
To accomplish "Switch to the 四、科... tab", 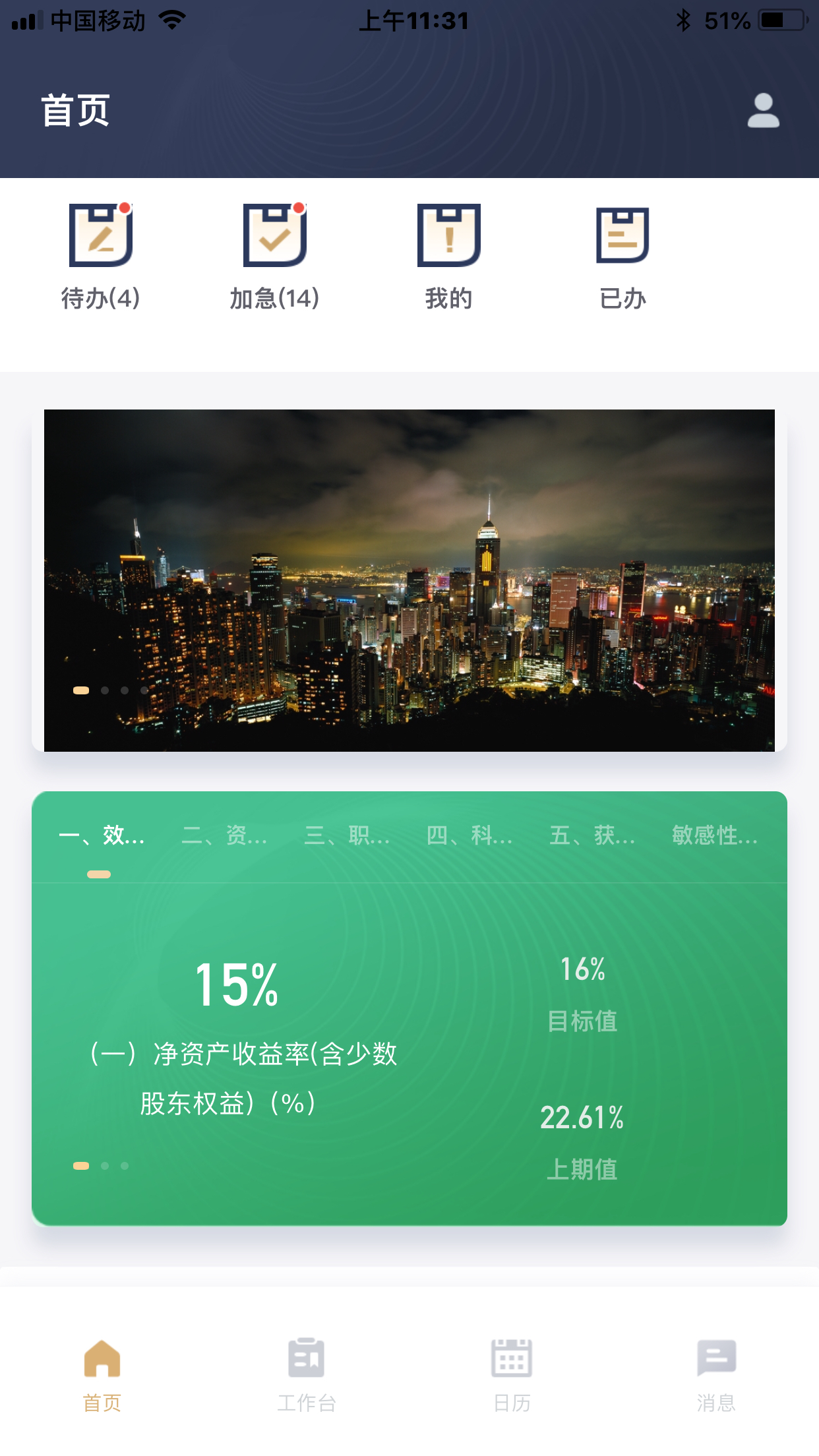I will click(470, 836).
